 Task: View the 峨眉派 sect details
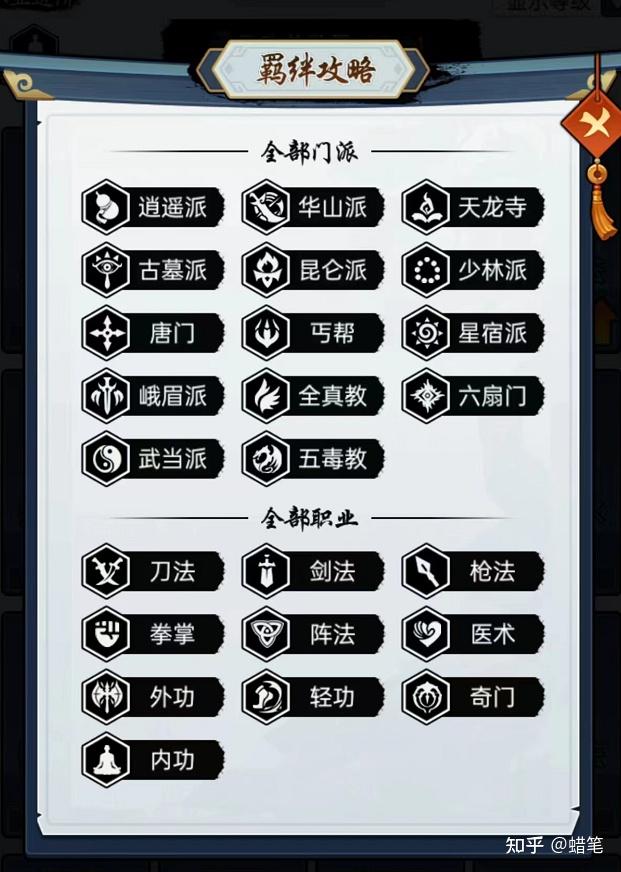tap(153, 396)
